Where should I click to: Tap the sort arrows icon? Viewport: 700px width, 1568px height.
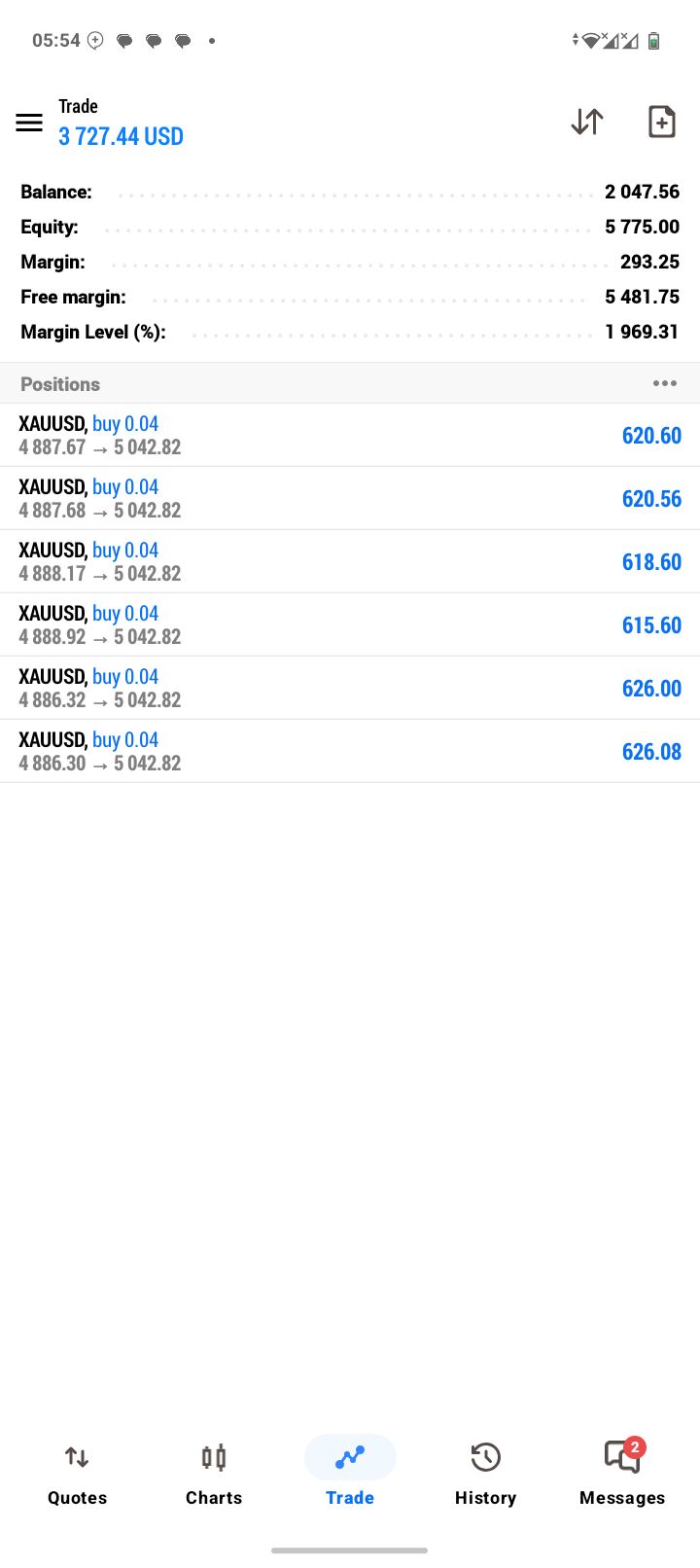tap(587, 123)
